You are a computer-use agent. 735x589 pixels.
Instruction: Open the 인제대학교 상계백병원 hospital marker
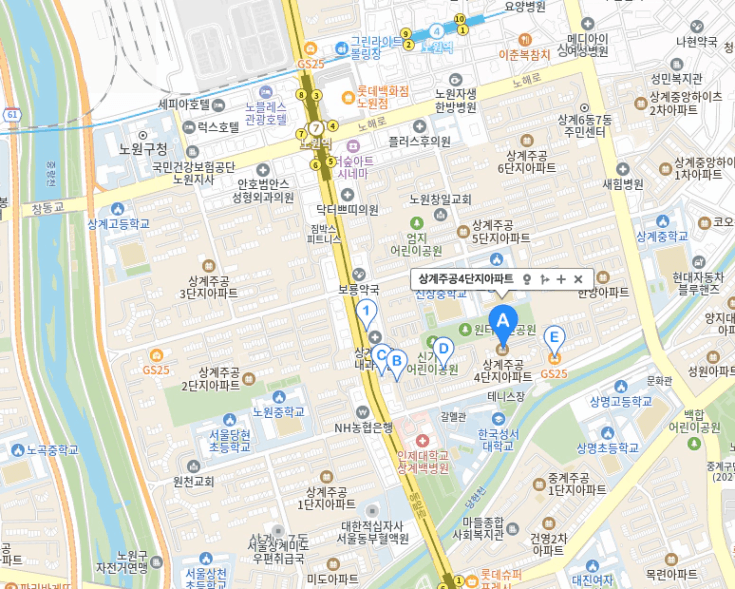click(422, 440)
